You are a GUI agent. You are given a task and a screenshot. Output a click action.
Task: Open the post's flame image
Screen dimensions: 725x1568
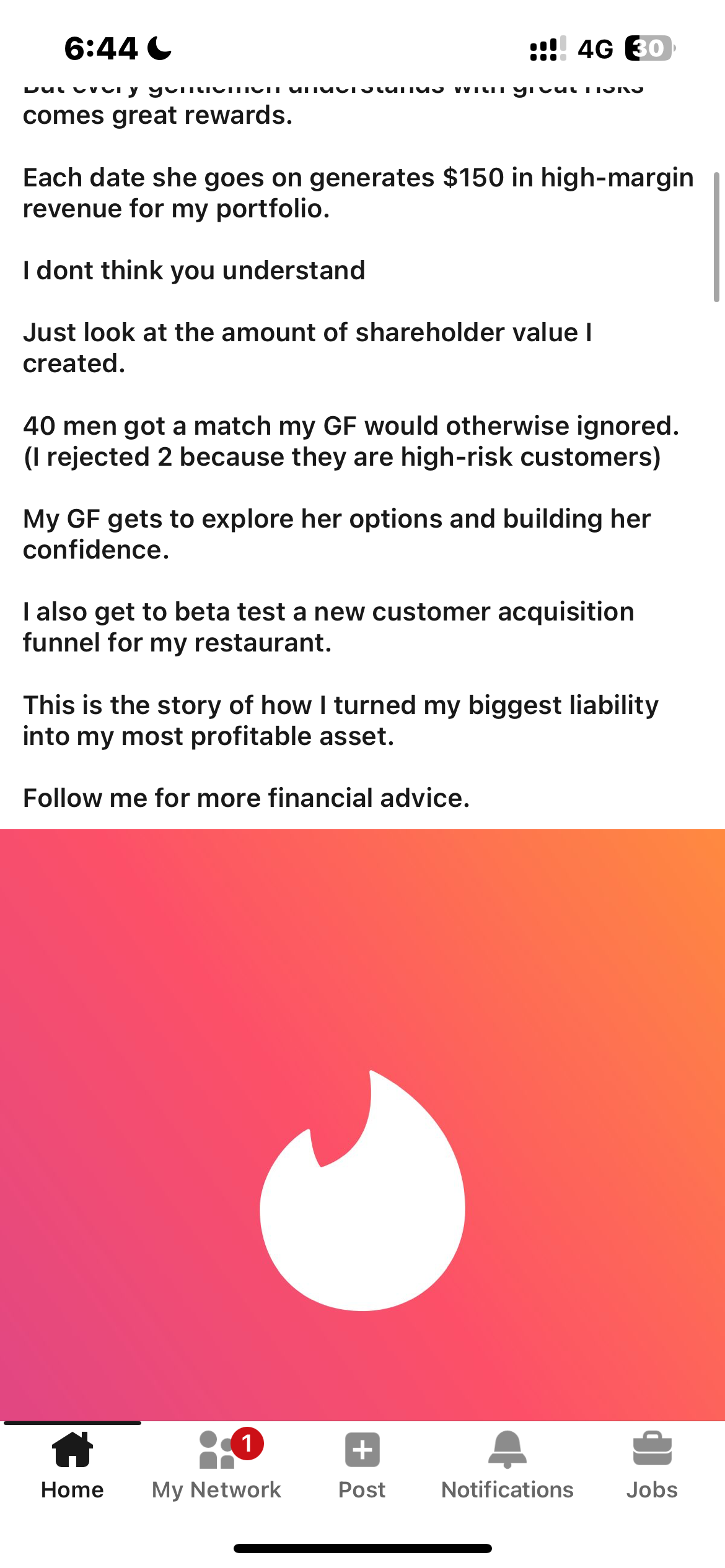pos(362,1124)
